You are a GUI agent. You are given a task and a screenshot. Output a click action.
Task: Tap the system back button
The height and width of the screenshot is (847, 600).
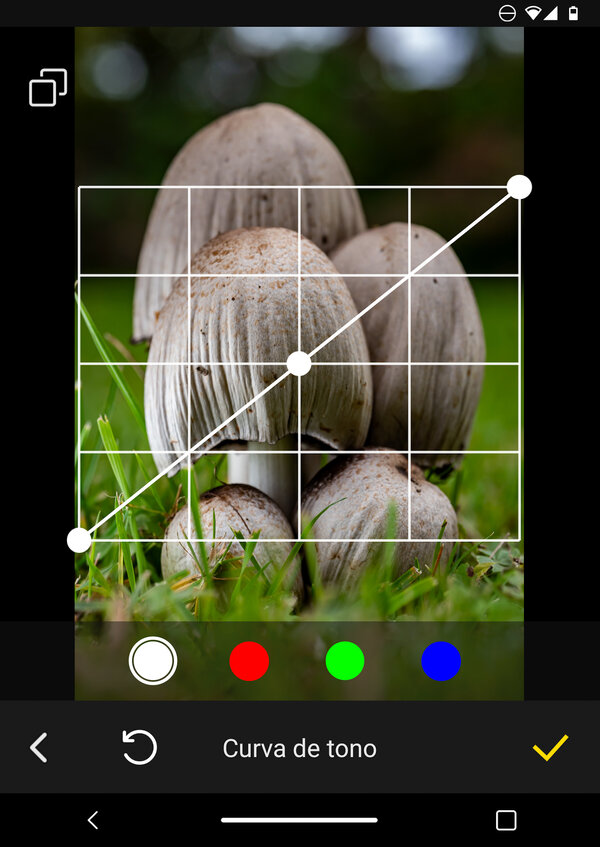[93, 820]
